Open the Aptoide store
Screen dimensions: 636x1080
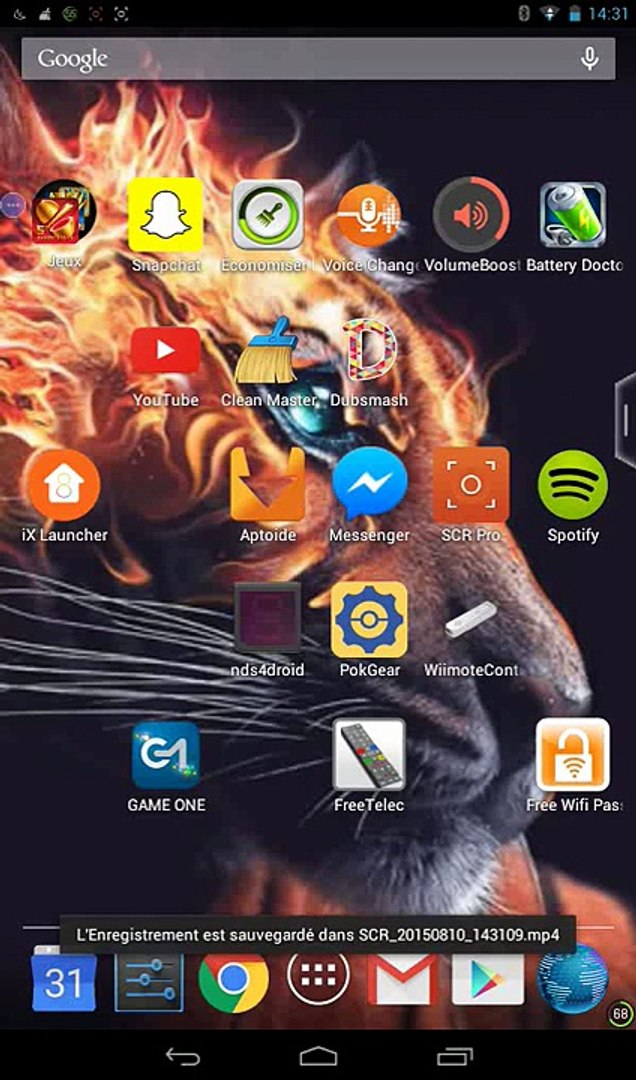pyautogui.click(x=267, y=486)
